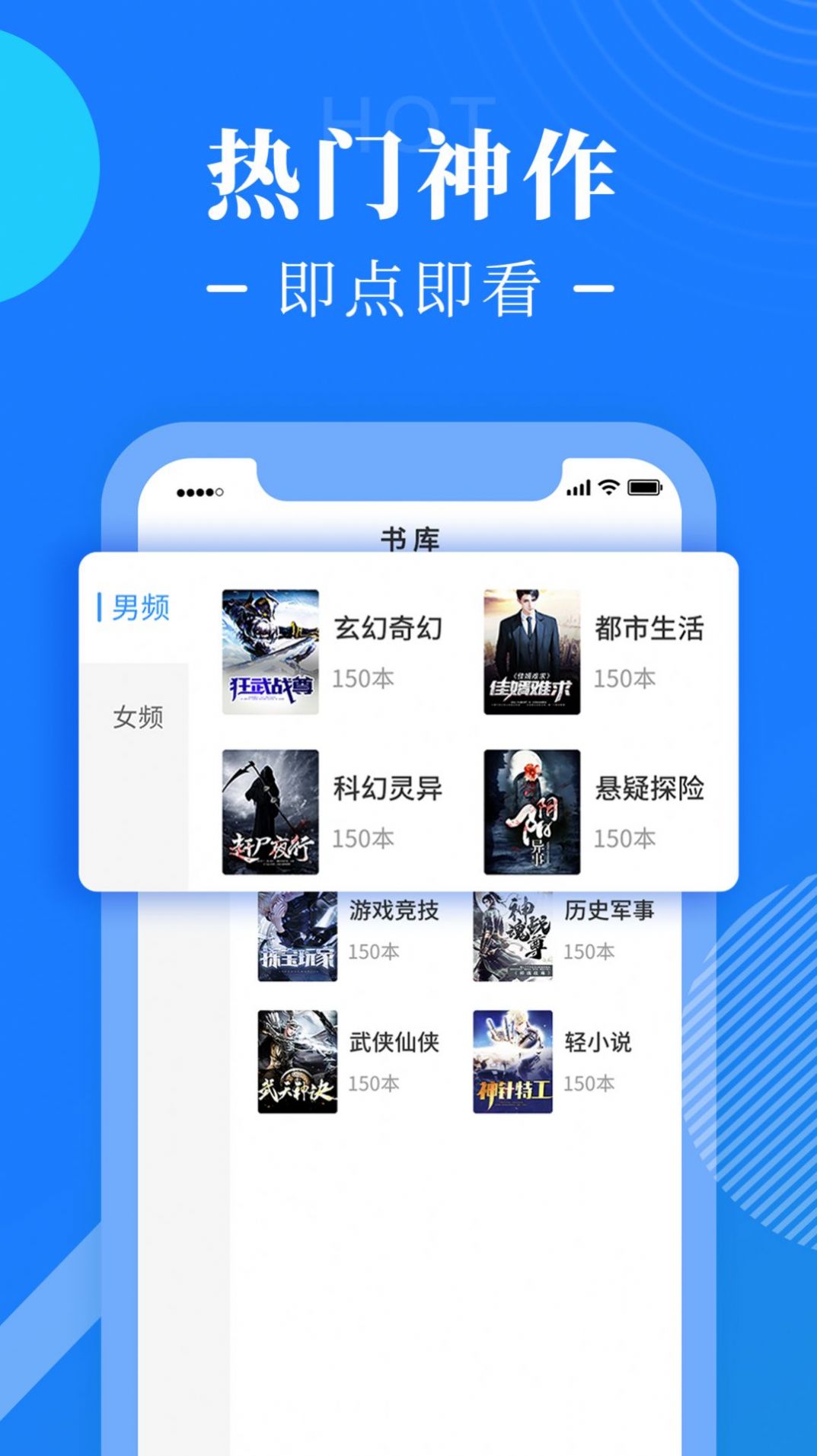Tap the 书库 page title
The image size is (817, 1456).
pos(409,537)
